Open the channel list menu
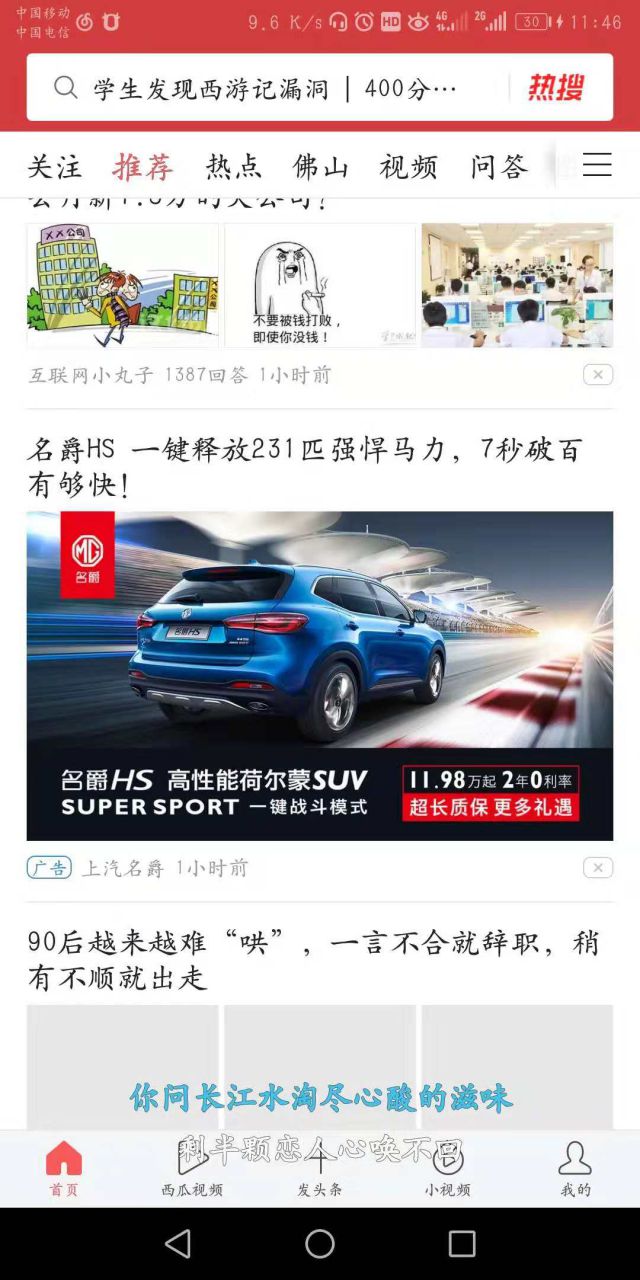Viewport: 640px width, 1280px height. [x=597, y=166]
